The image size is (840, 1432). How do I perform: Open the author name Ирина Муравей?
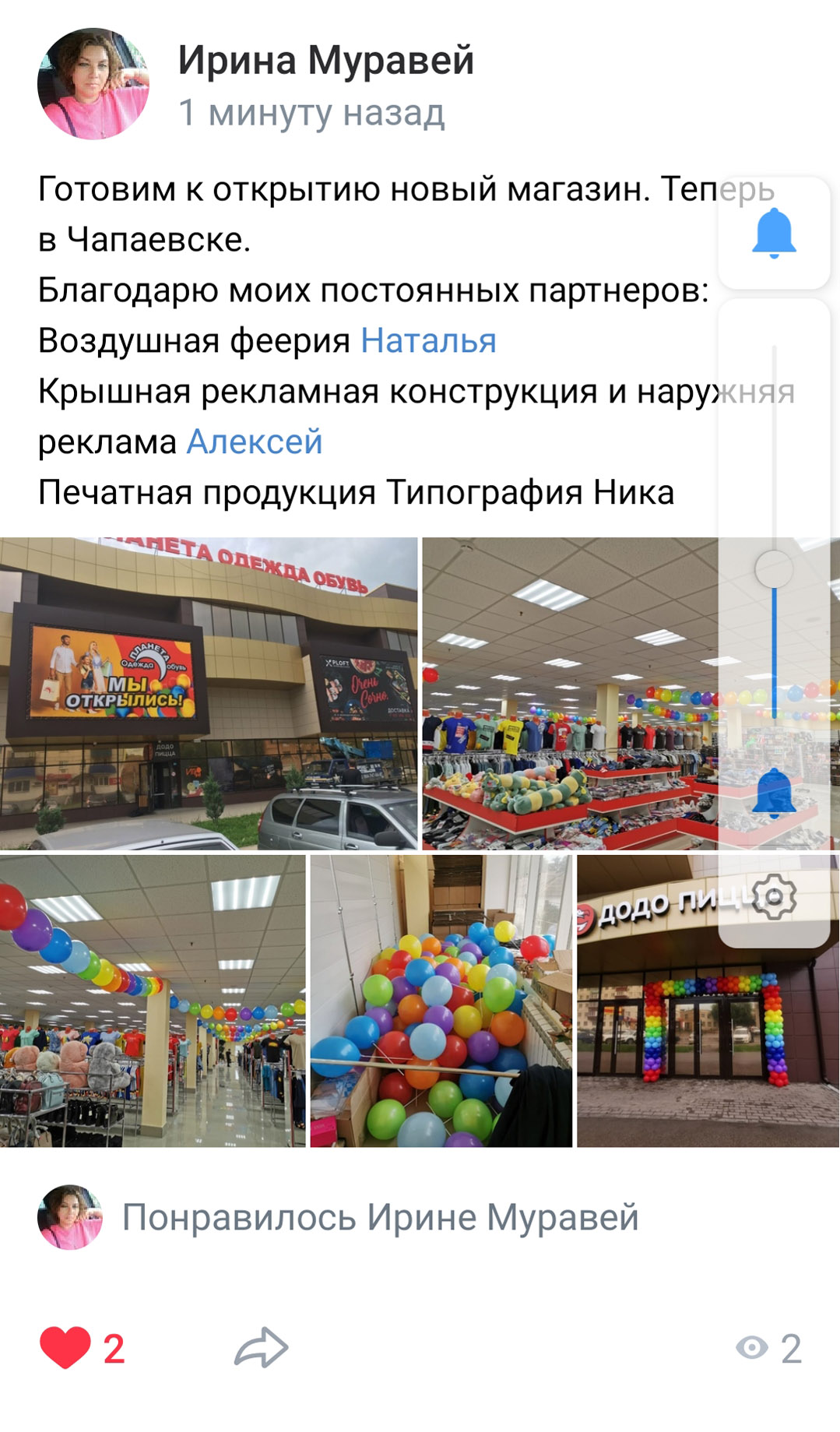[326, 60]
